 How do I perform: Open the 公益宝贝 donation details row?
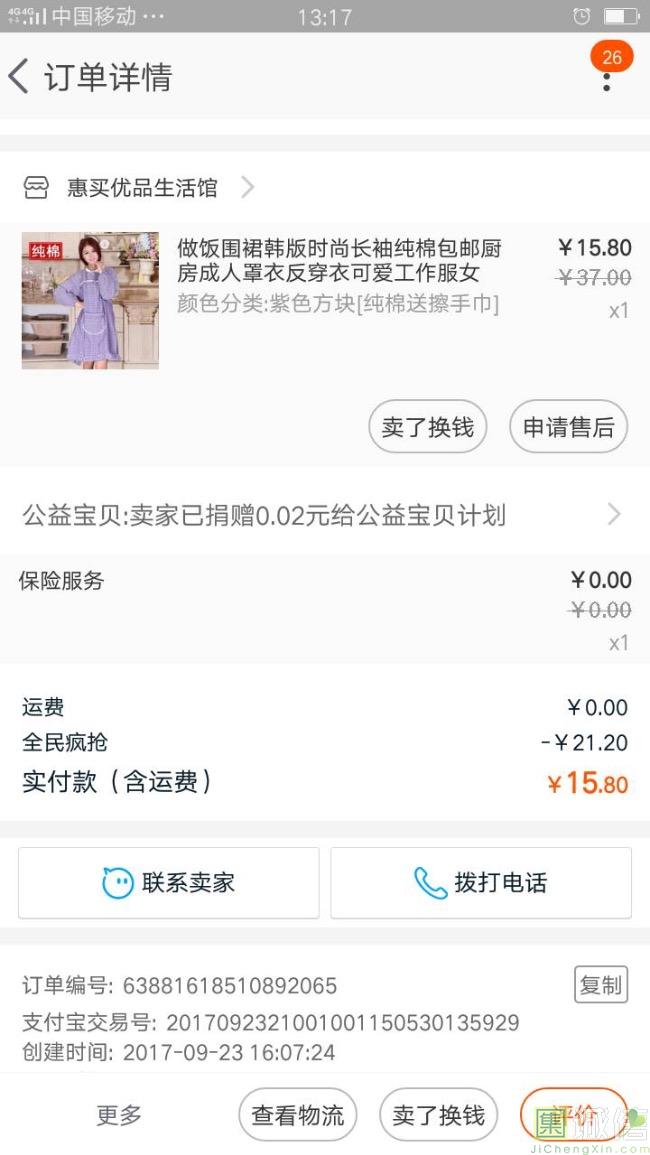tap(322, 515)
